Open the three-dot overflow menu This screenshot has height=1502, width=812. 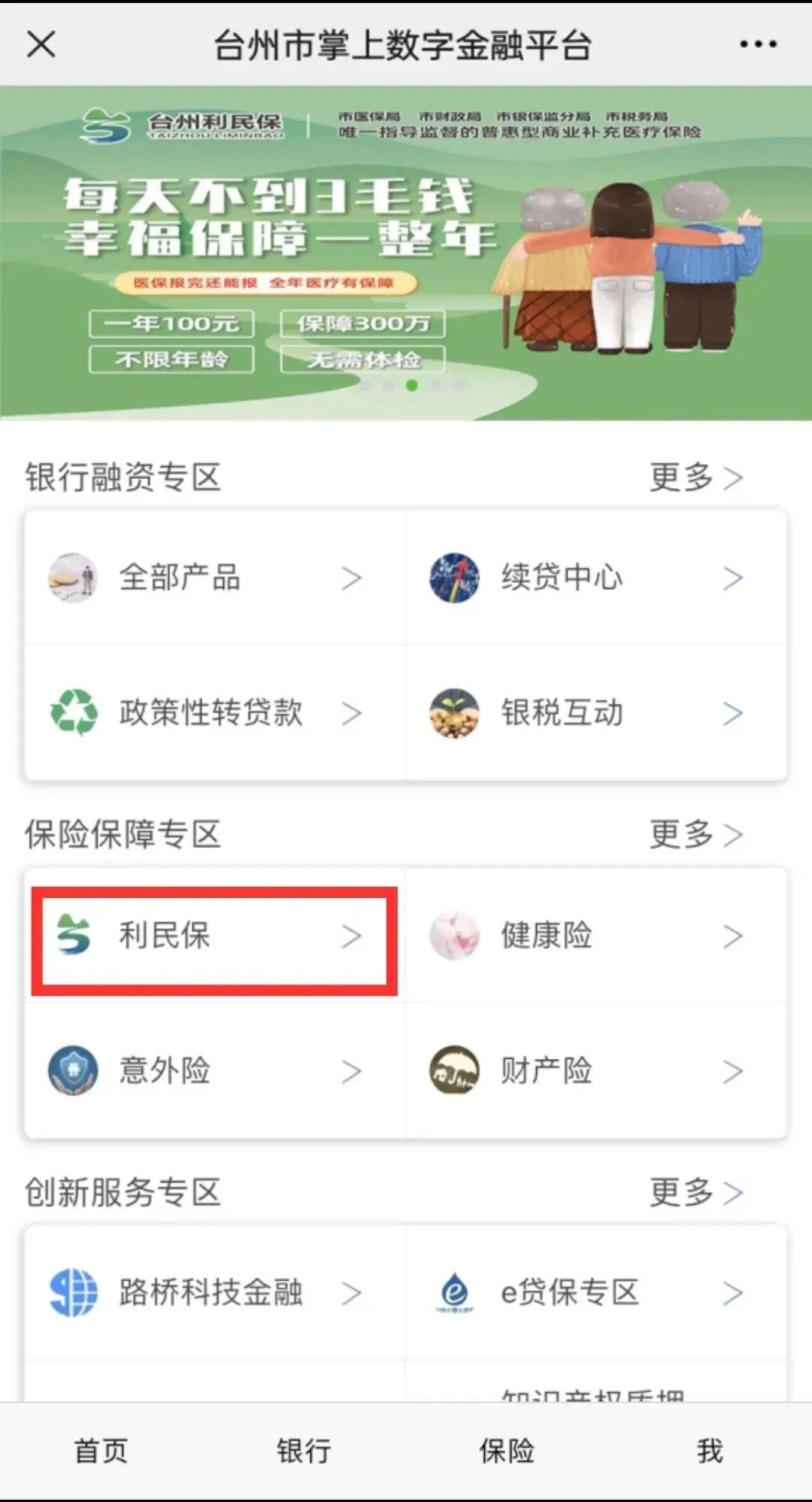point(758,44)
